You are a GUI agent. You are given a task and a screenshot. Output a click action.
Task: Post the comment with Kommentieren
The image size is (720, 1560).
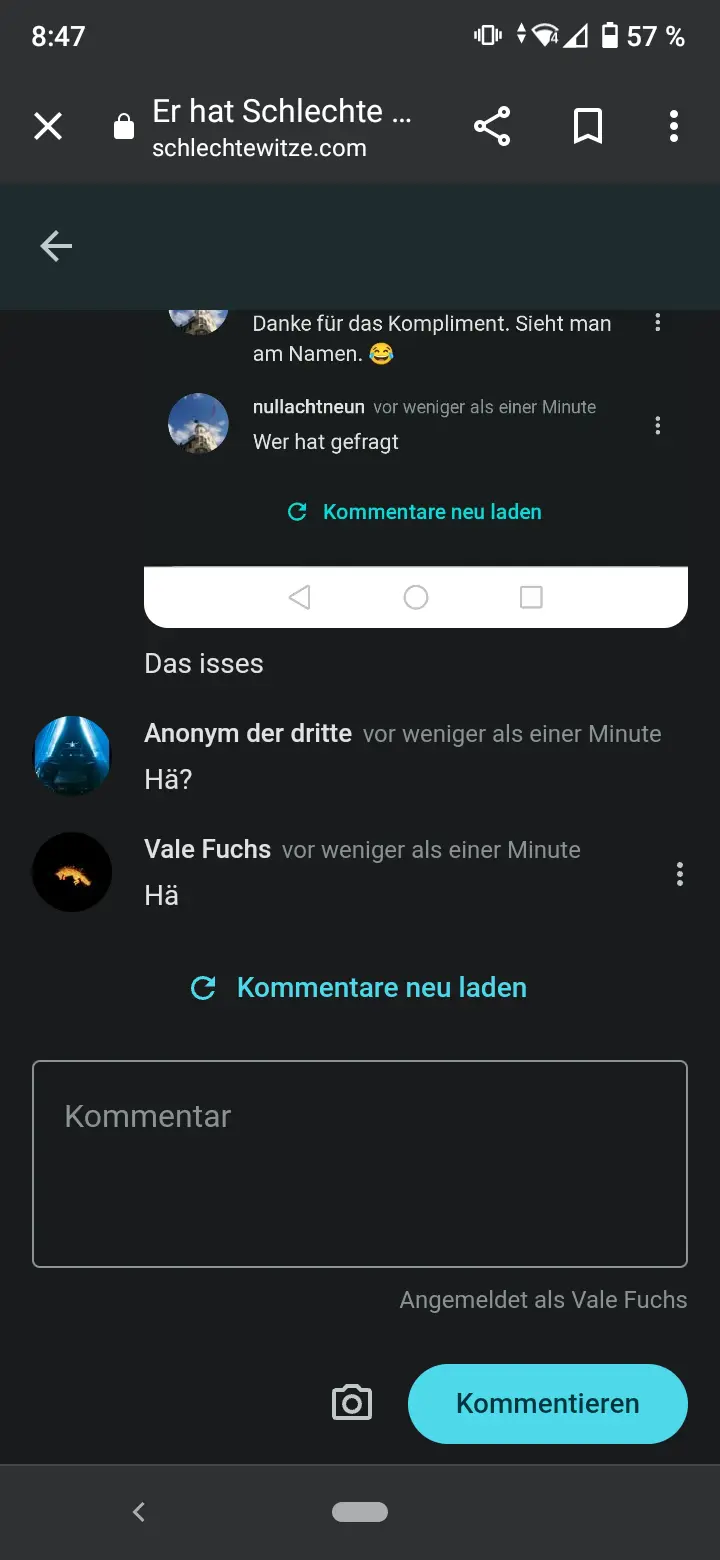[x=547, y=1403]
